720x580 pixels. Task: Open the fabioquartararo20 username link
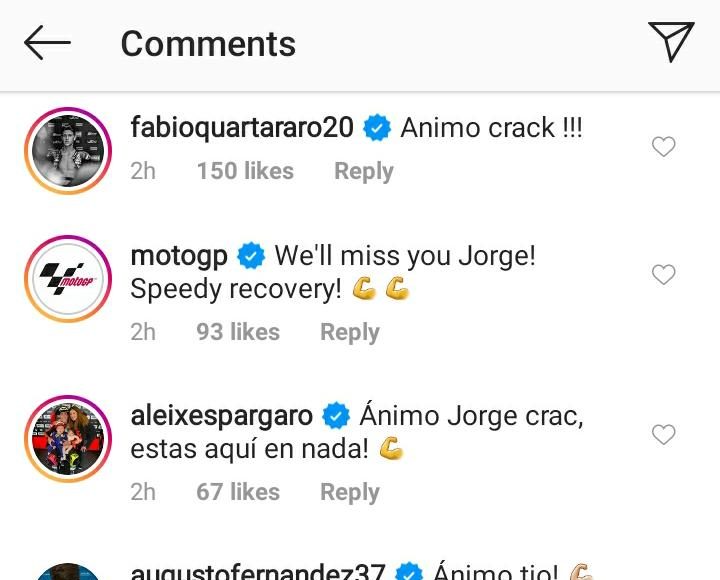click(x=242, y=127)
